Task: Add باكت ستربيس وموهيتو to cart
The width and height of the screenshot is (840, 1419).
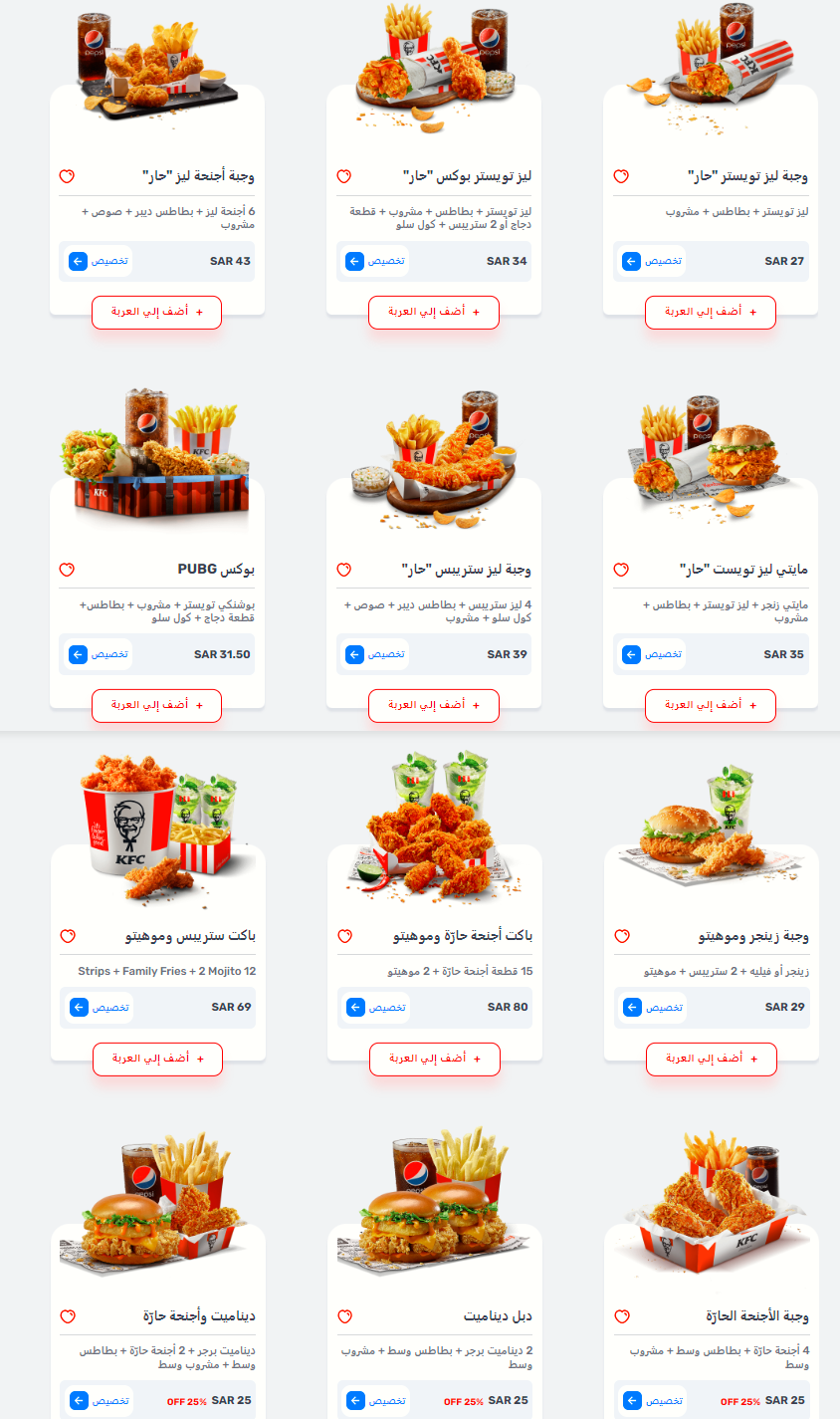Action: pos(157,1059)
